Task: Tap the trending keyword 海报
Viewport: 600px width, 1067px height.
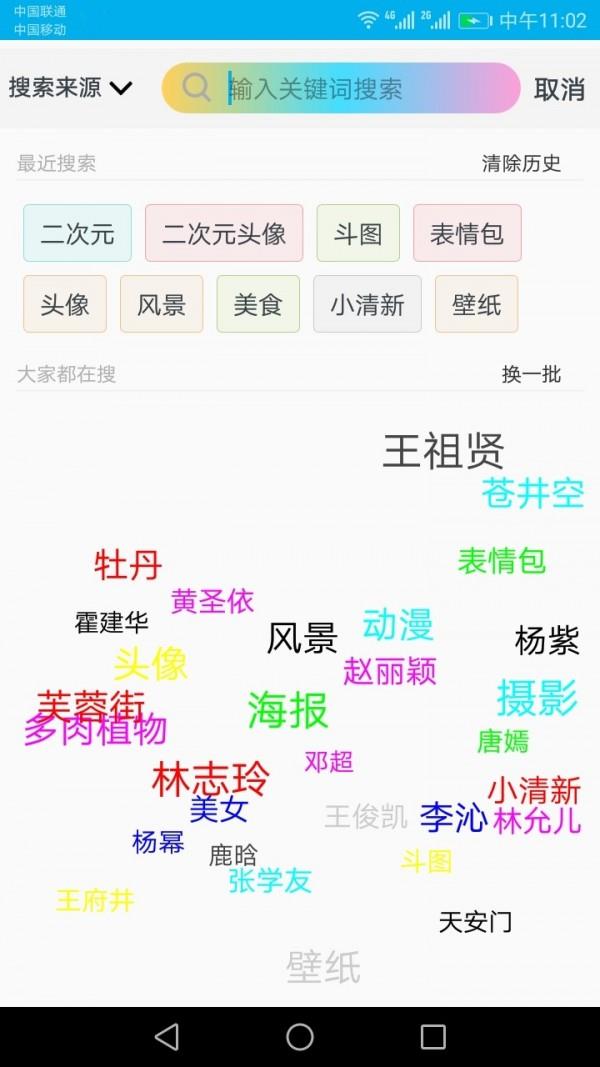Action: 288,710
